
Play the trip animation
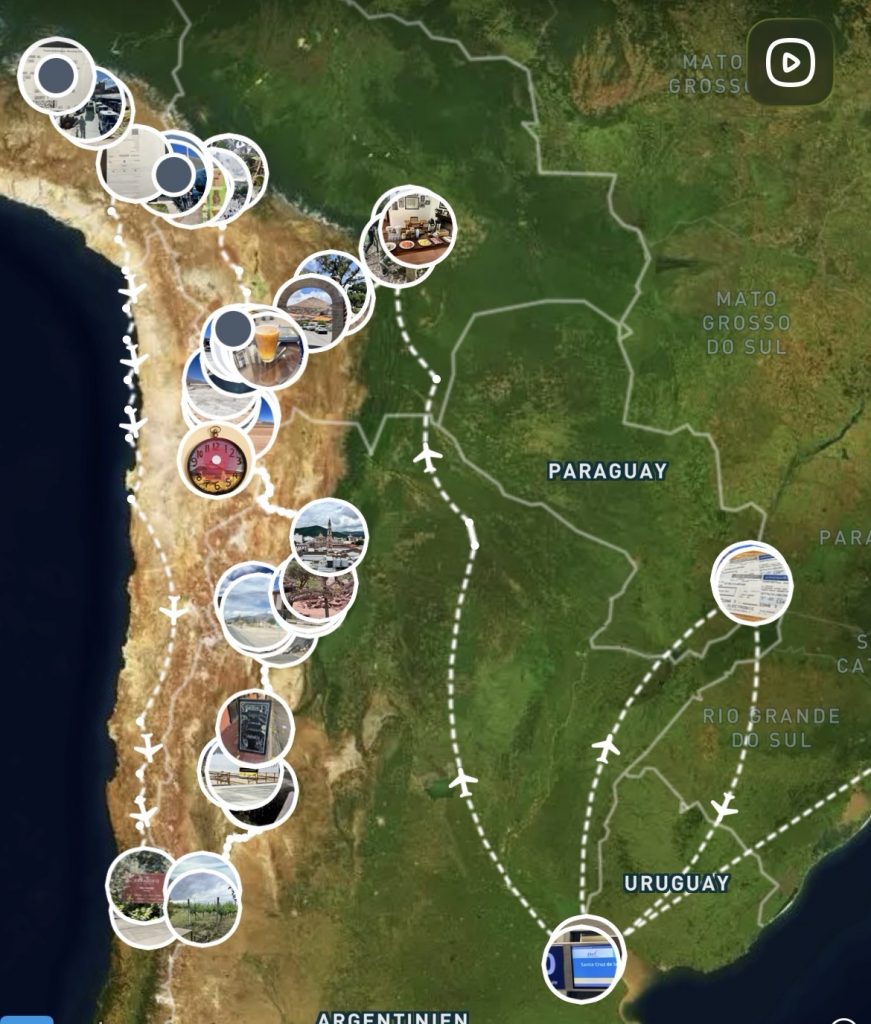tap(790, 63)
